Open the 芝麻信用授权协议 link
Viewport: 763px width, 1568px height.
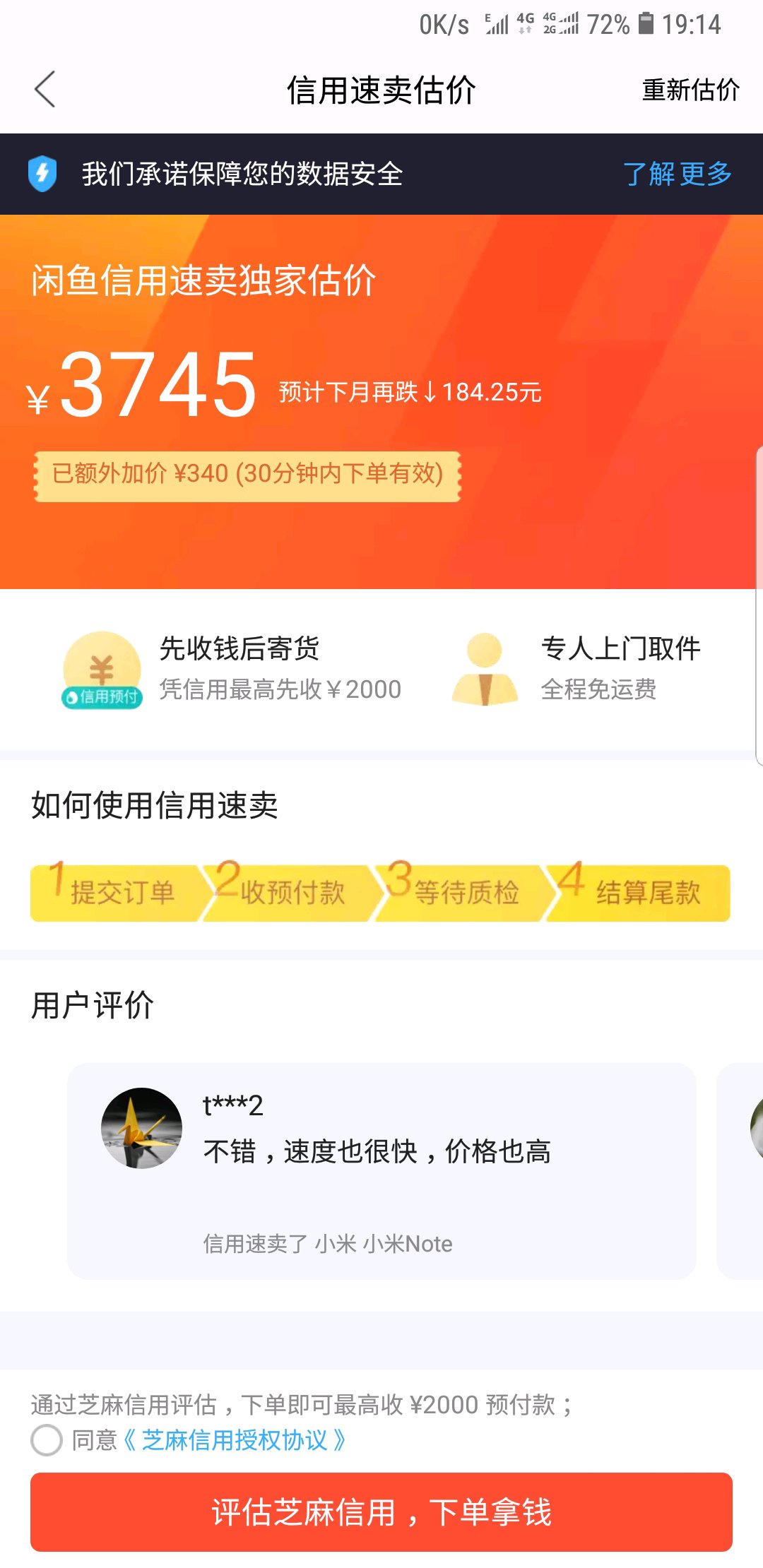[x=235, y=1439]
